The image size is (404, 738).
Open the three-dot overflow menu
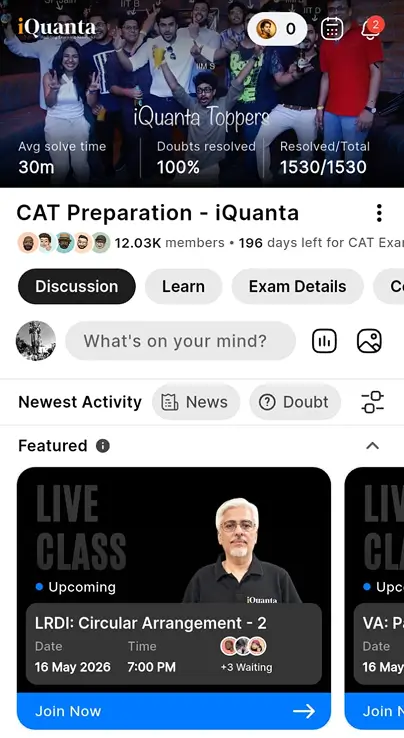(379, 213)
